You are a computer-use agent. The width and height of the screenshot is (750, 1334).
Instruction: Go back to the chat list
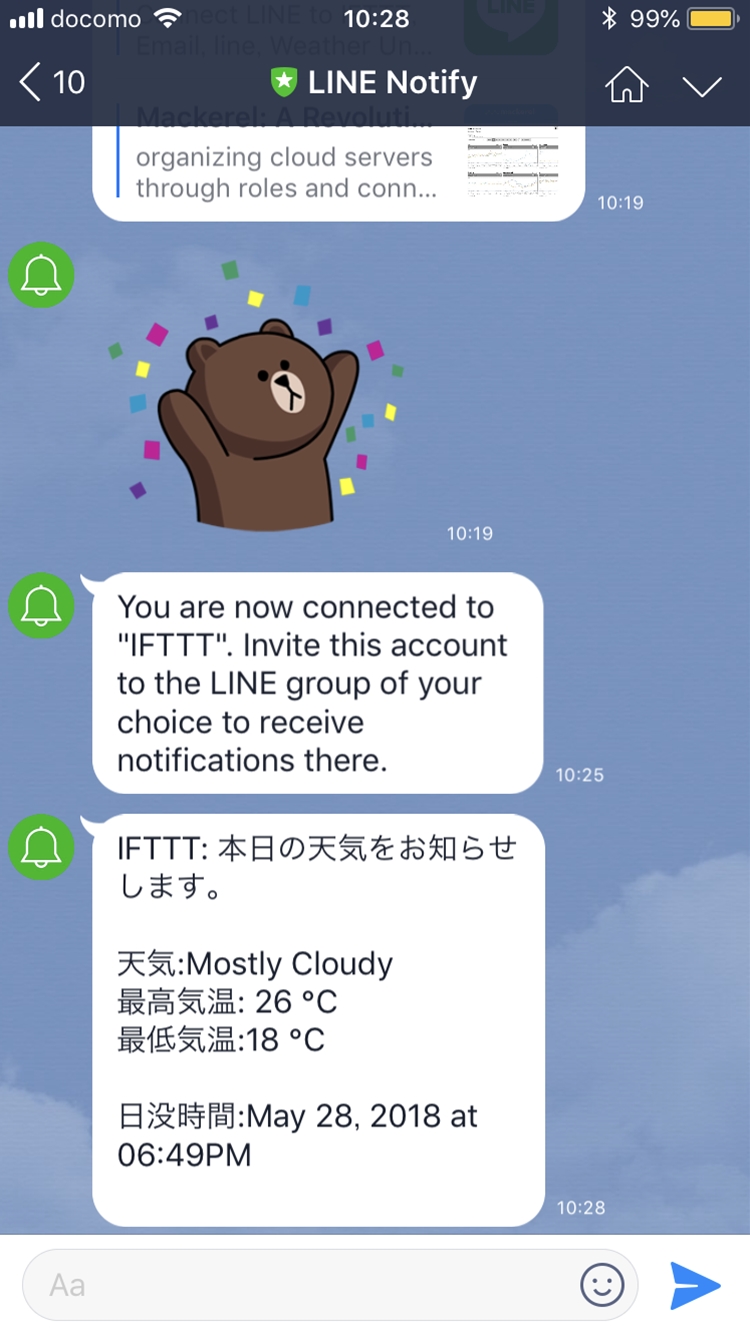coord(52,82)
